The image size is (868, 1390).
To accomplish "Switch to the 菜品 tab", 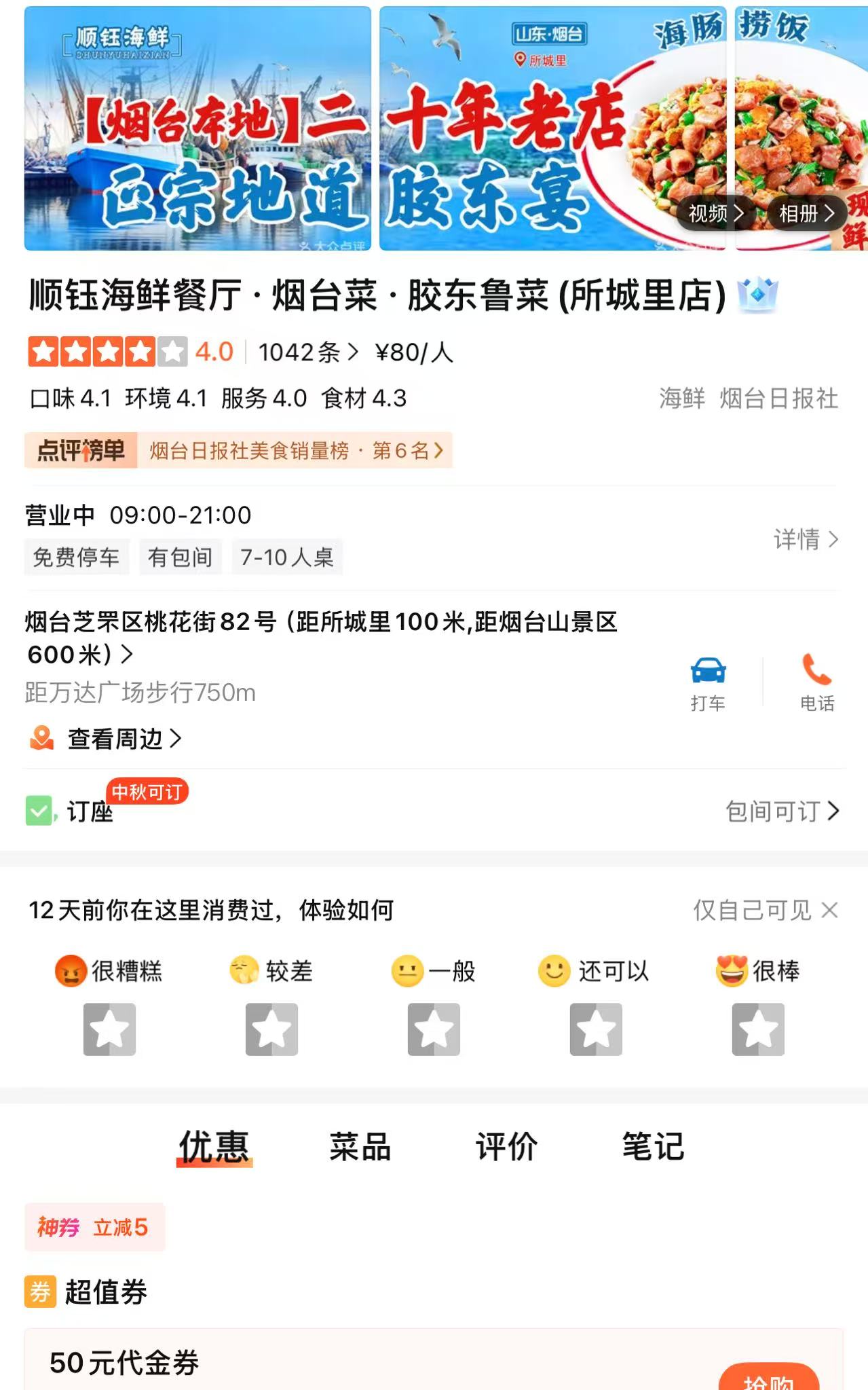I will pyautogui.click(x=360, y=1147).
